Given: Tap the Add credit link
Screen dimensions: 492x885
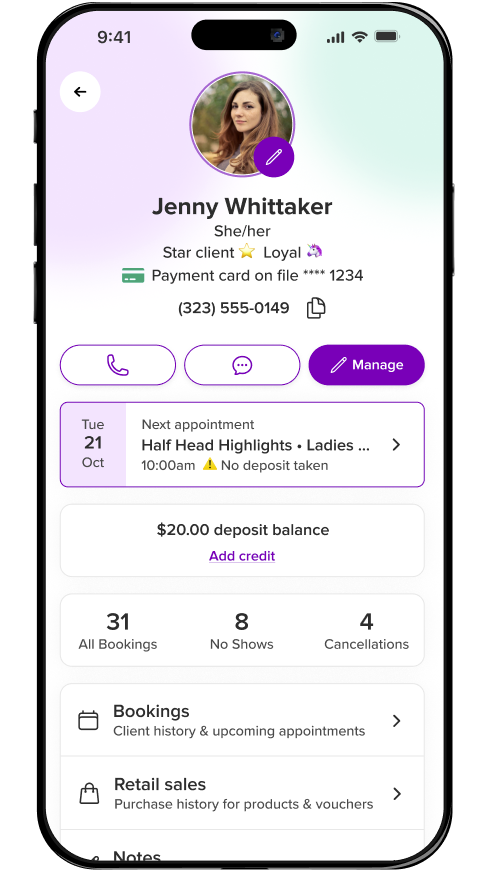Looking at the screenshot, I should pyautogui.click(x=242, y=556).
